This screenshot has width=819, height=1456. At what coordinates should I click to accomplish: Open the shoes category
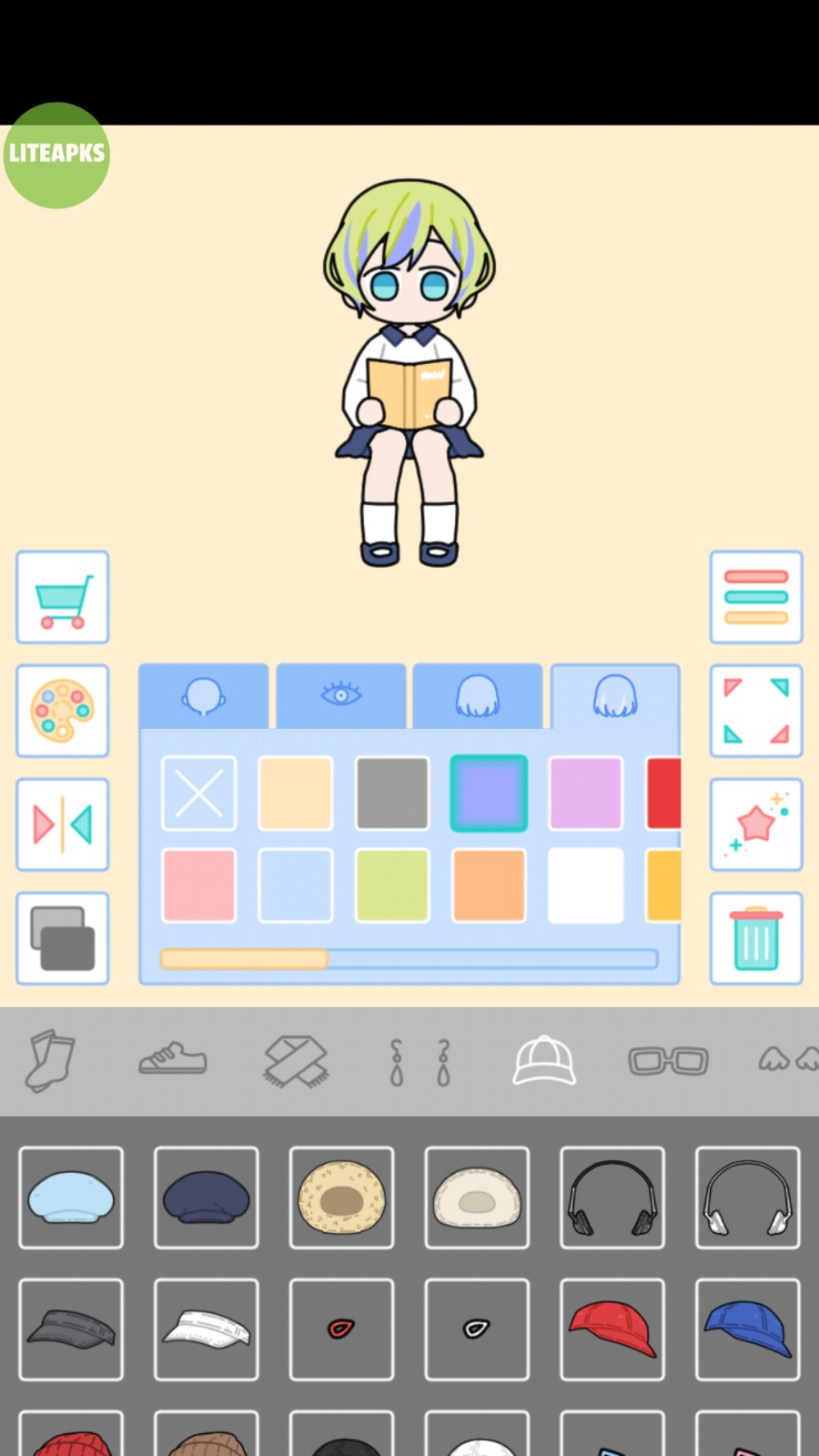coord(173,1060)
